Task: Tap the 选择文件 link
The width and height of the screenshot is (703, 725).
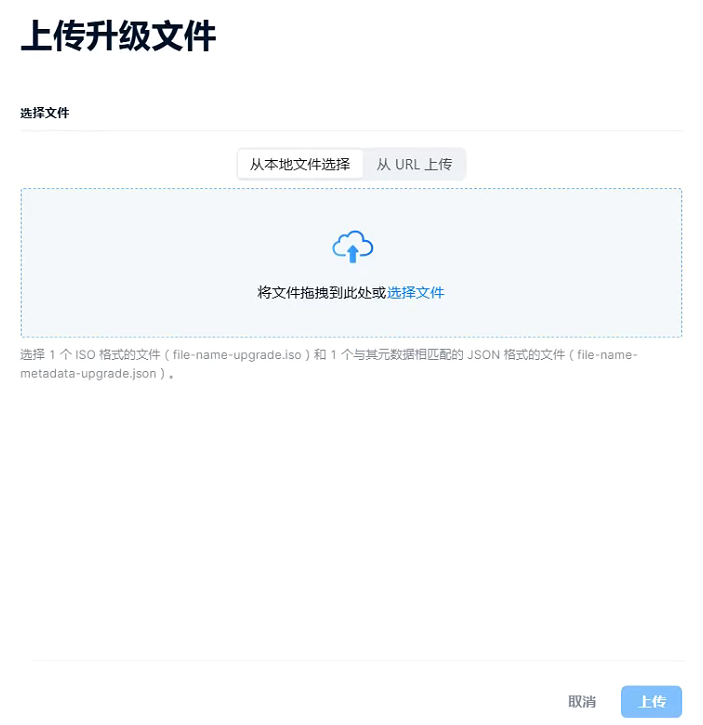Action: 416,293
